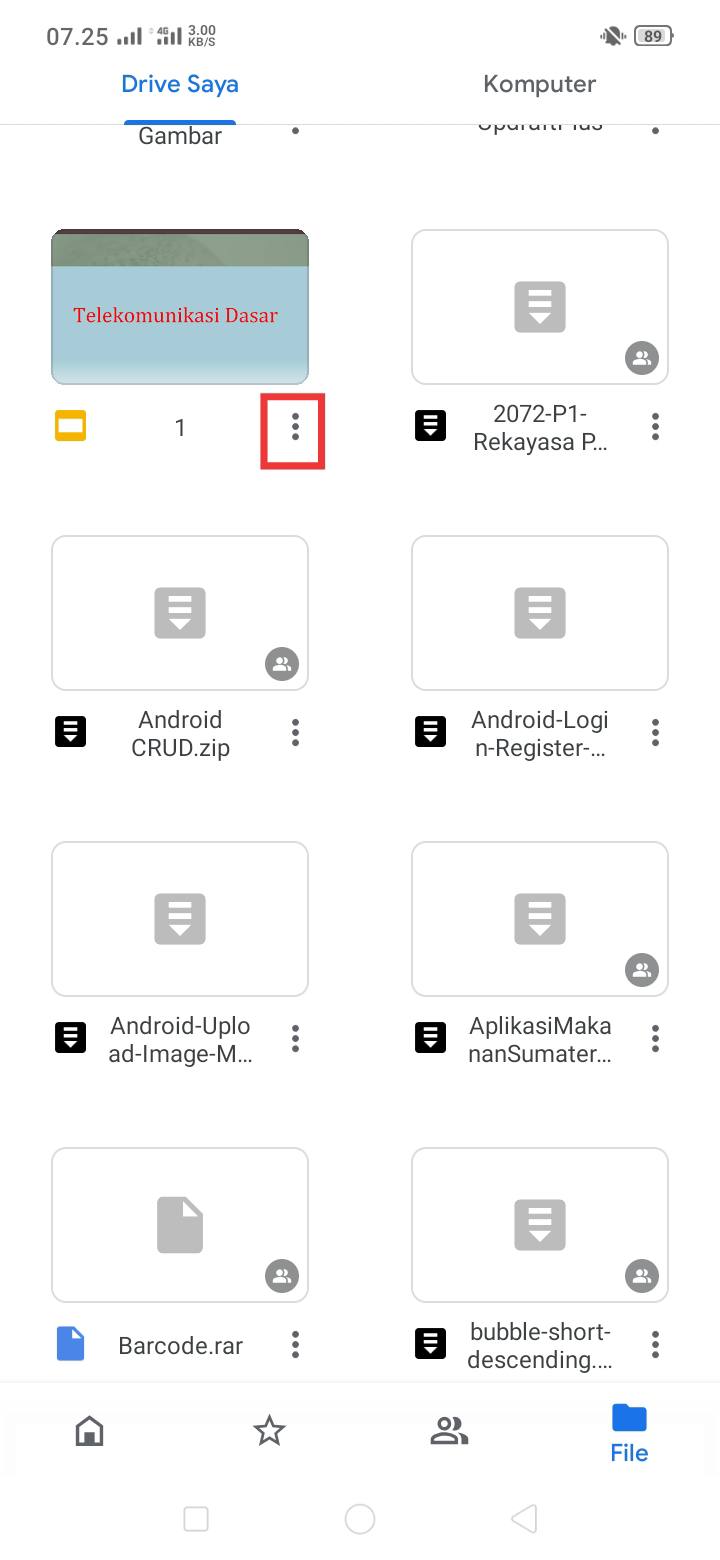This screenshot has height=1560, width=720.
Task: Open the Shared with me tab
Action: pyautogui.click(x=449, y=1432)
